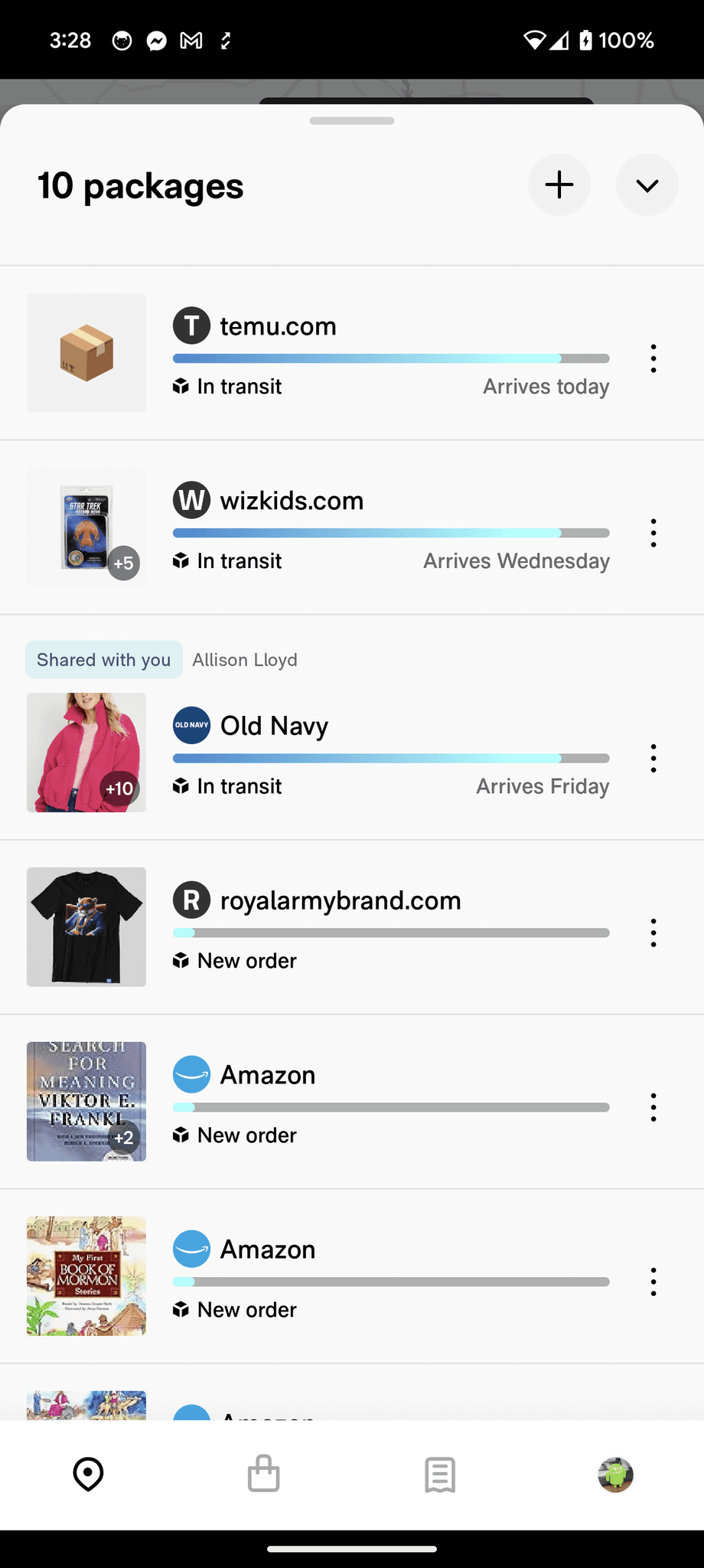704x1568 pixels.
Task: Open the Old Navy shared package
Action: pyautogui.click(x=390, y=754)
